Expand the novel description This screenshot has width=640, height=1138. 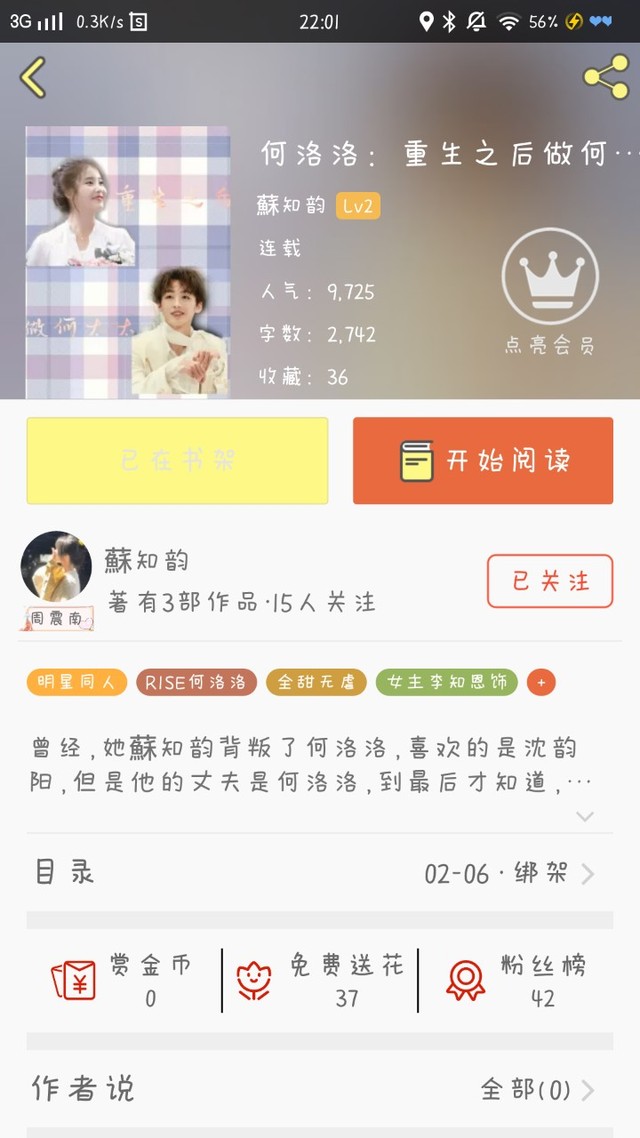click(x=585, y=816)
